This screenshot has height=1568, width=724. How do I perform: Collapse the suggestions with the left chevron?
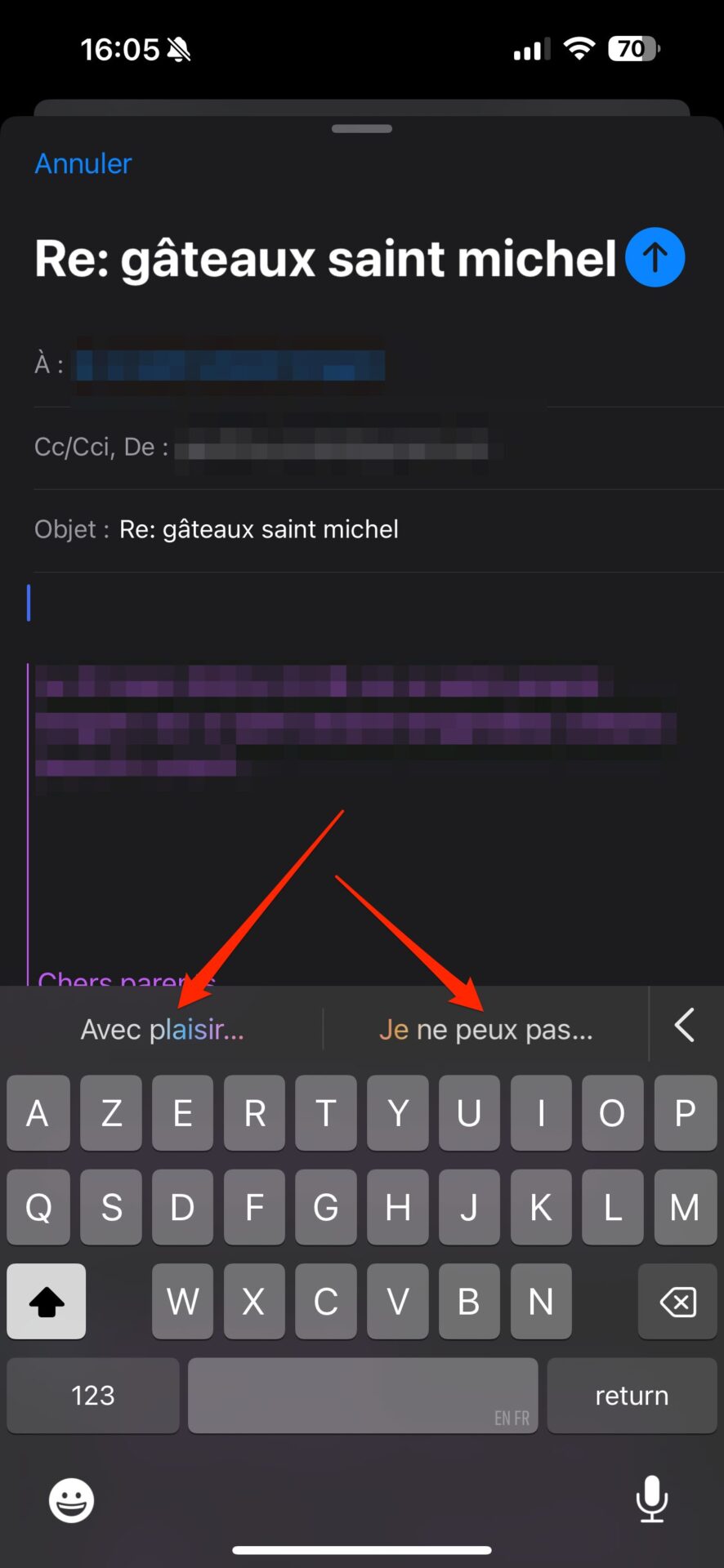coord(685,1025)
